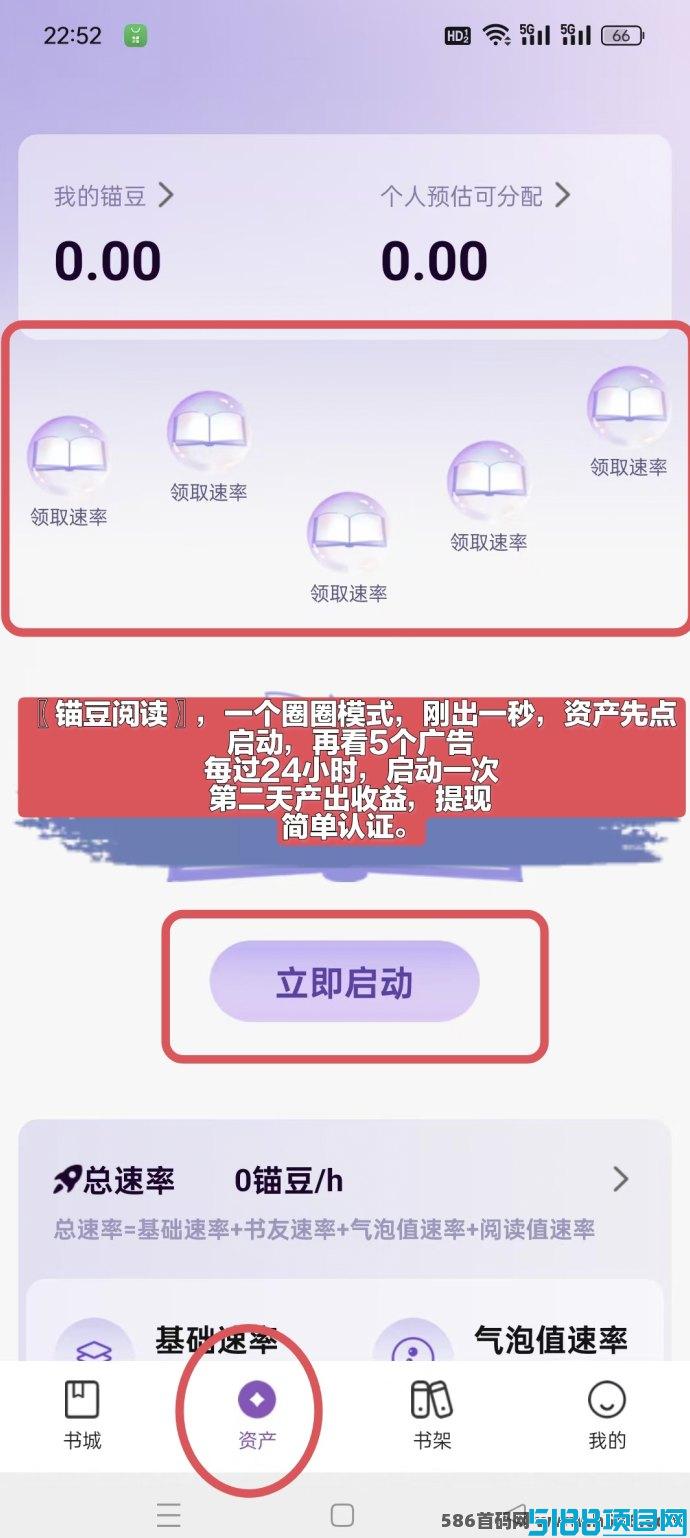
Task: Tap the system home button
Action: 342,1514
